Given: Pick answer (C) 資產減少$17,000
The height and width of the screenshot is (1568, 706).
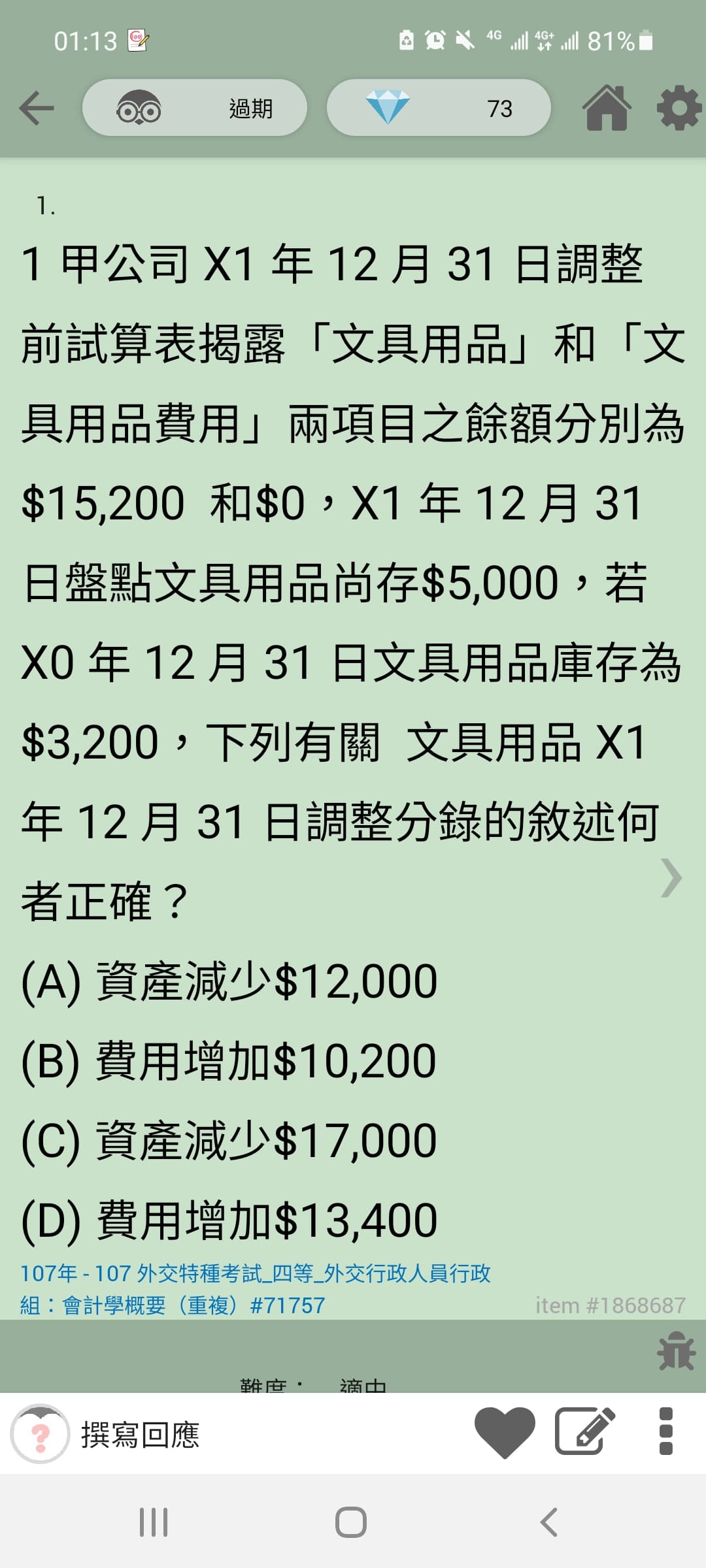Looking at the screenshot, I should (x=229, y=1141).
